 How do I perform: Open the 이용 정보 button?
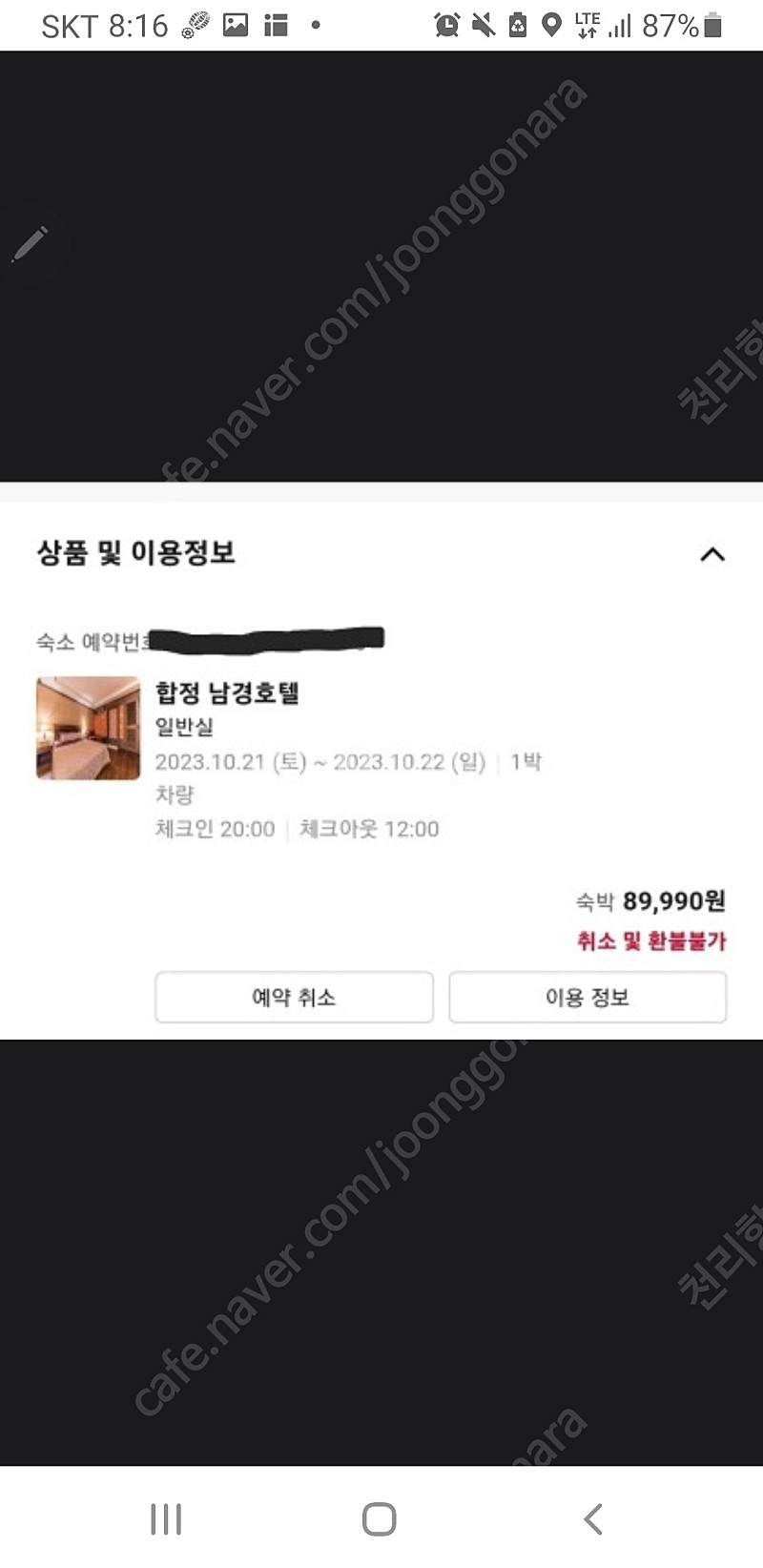(x=588, y=998)
